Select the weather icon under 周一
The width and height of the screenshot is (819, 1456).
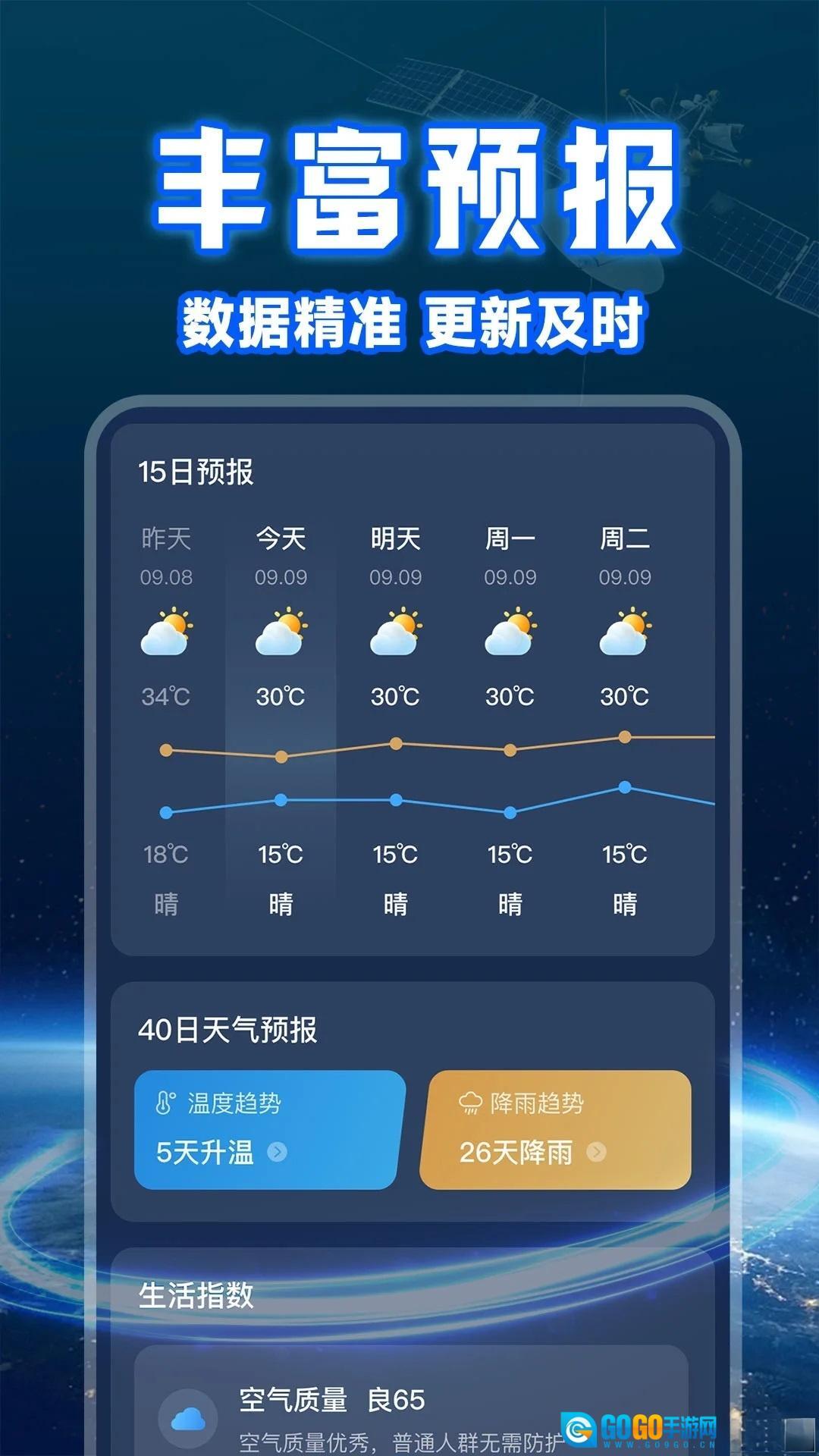pyautogui.click(x=510, y=633)
